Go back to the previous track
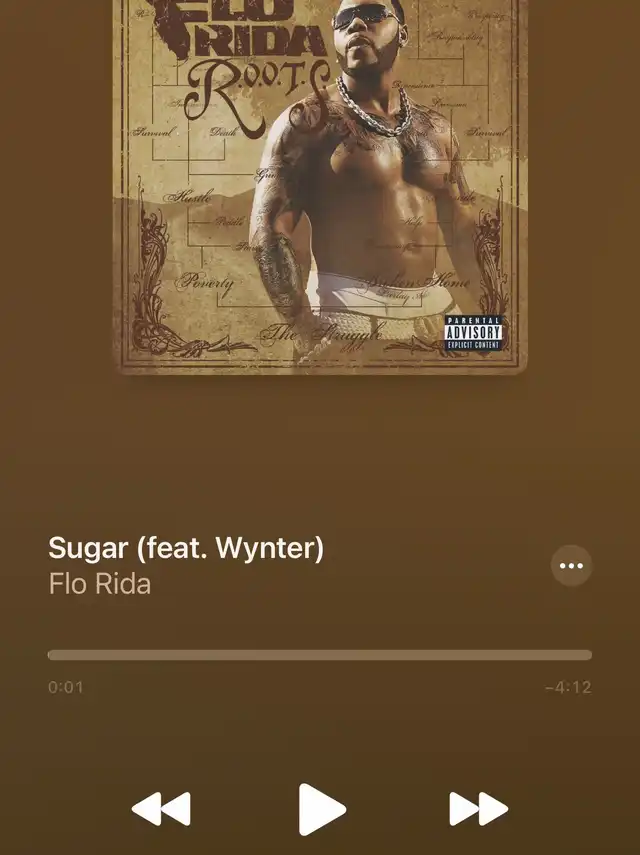The width and height of the screenshot is (640, 855). point(161,808)
